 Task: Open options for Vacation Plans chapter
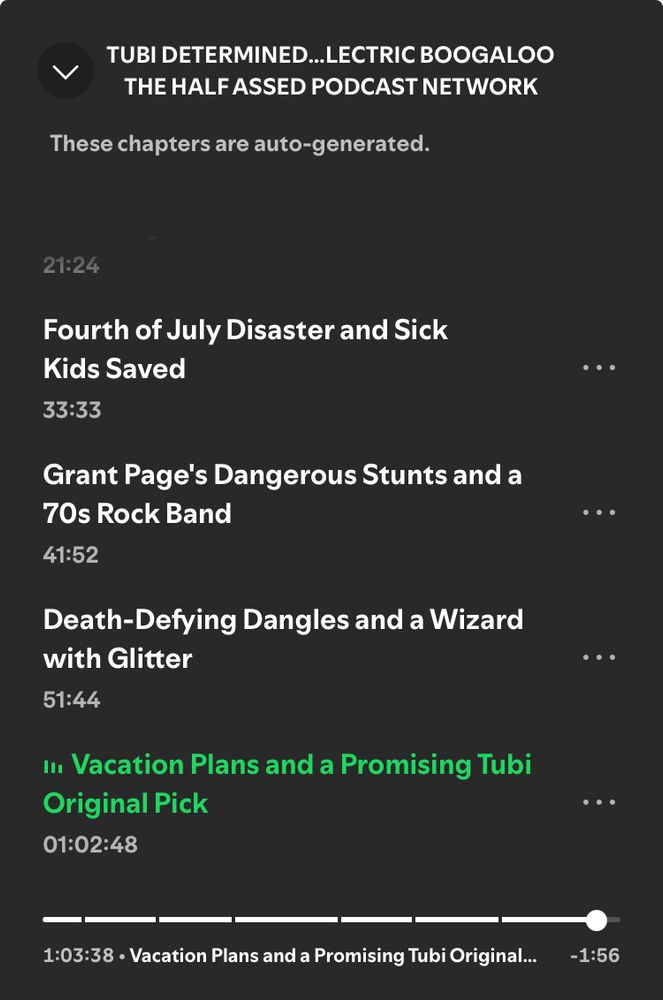click(x=599, y=802)
